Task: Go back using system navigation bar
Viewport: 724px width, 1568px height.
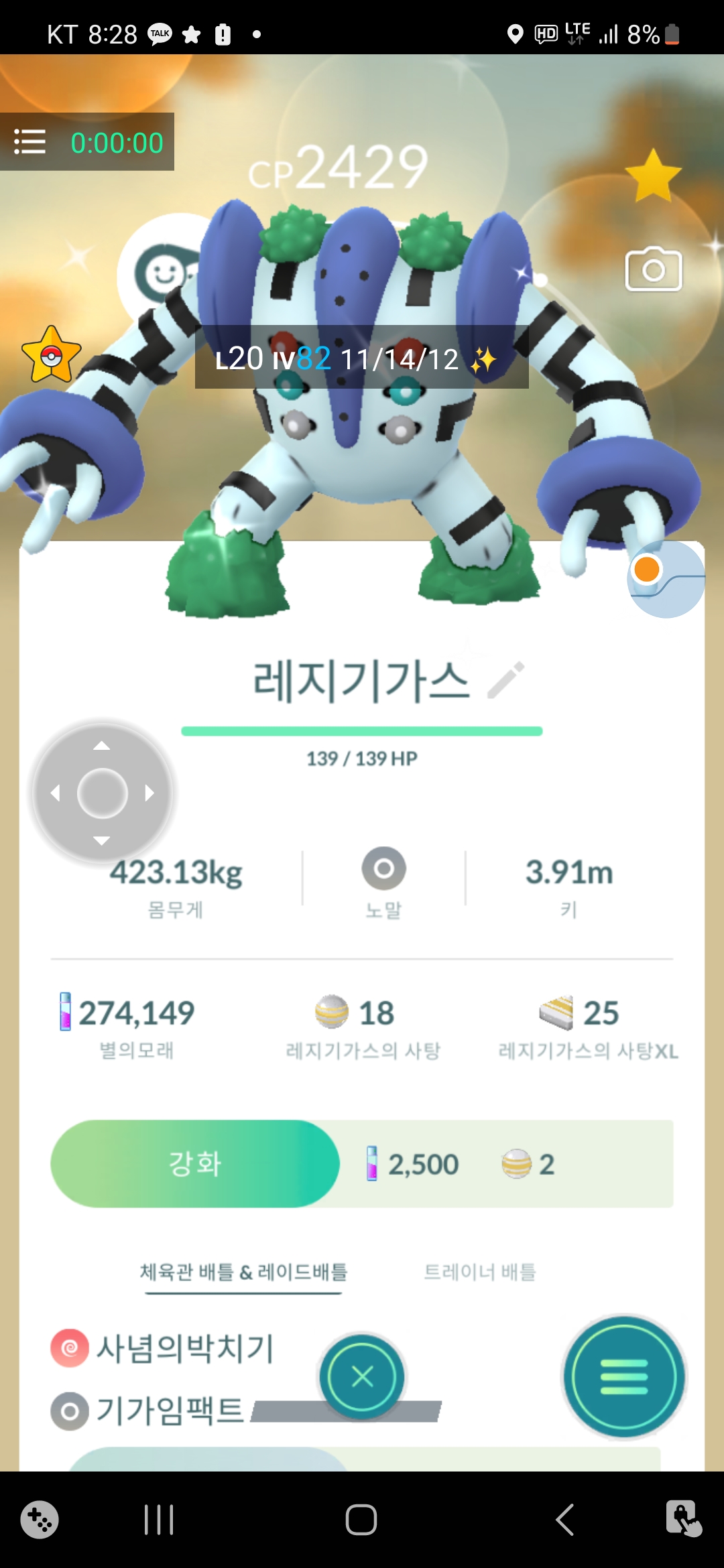Action: pos(565,1520)
